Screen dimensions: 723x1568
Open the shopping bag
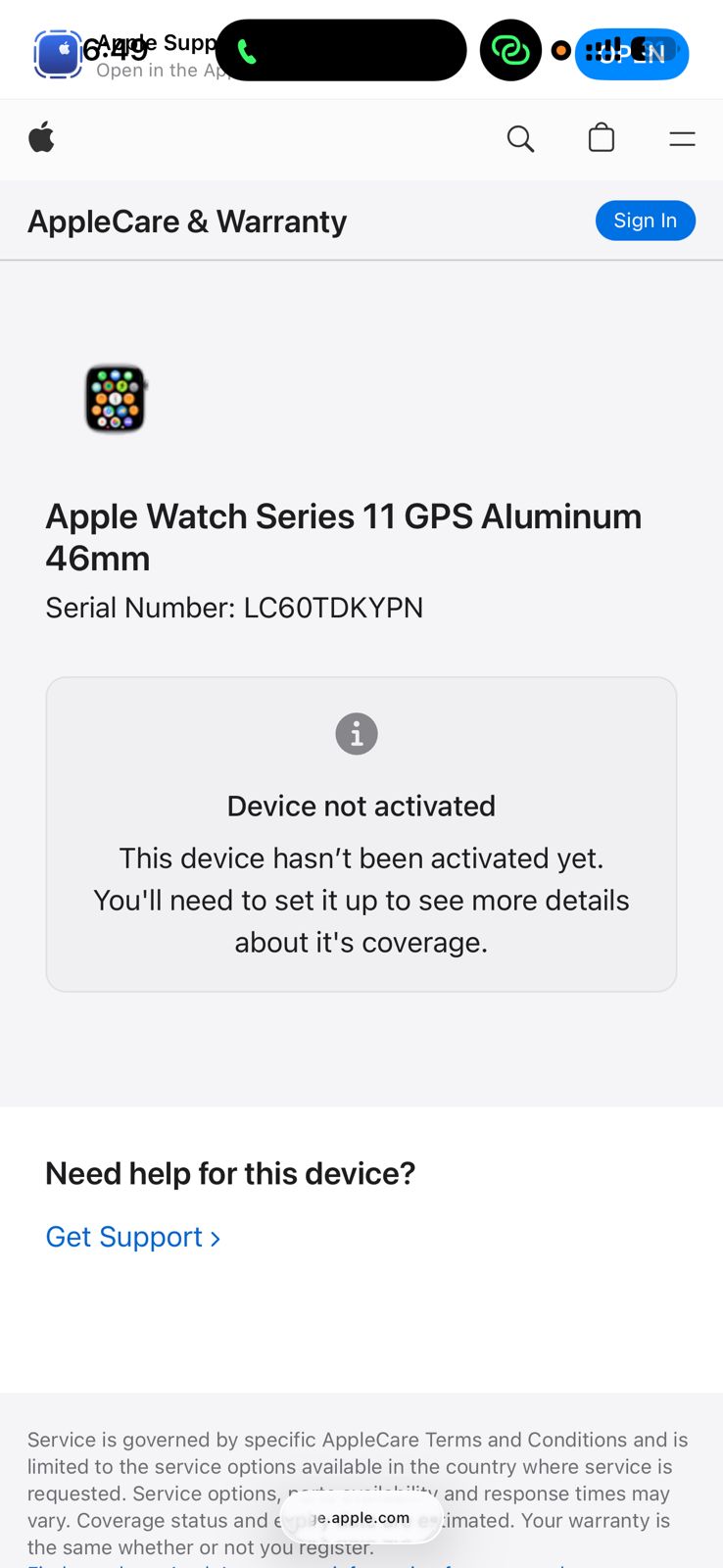coord(602,138)
